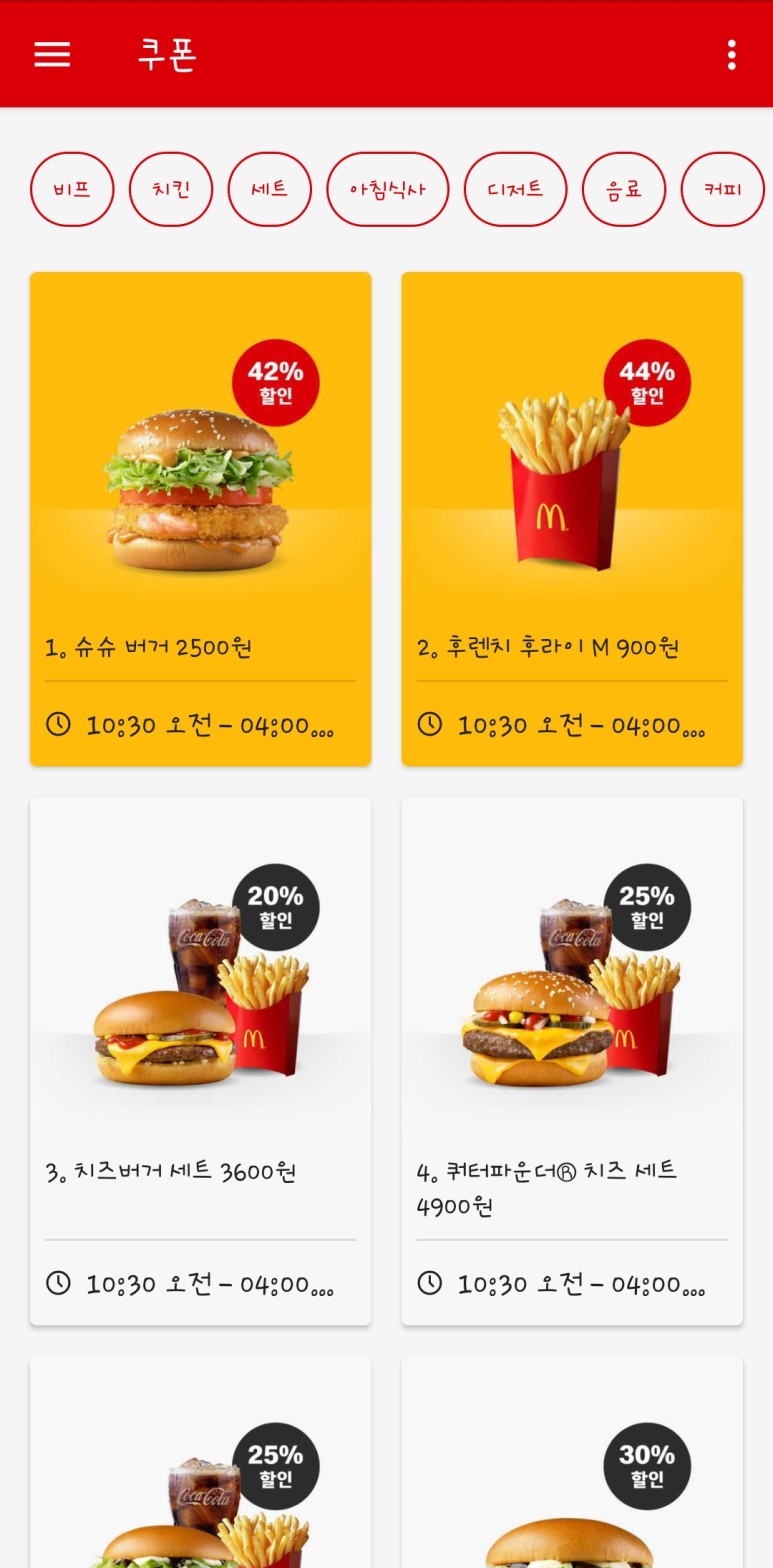Select the 쿼터파운더 치즈 세트 4900원 coupon
Image resolution: width=773 pixels, height=1568 pixels.
coord(572,1060)
